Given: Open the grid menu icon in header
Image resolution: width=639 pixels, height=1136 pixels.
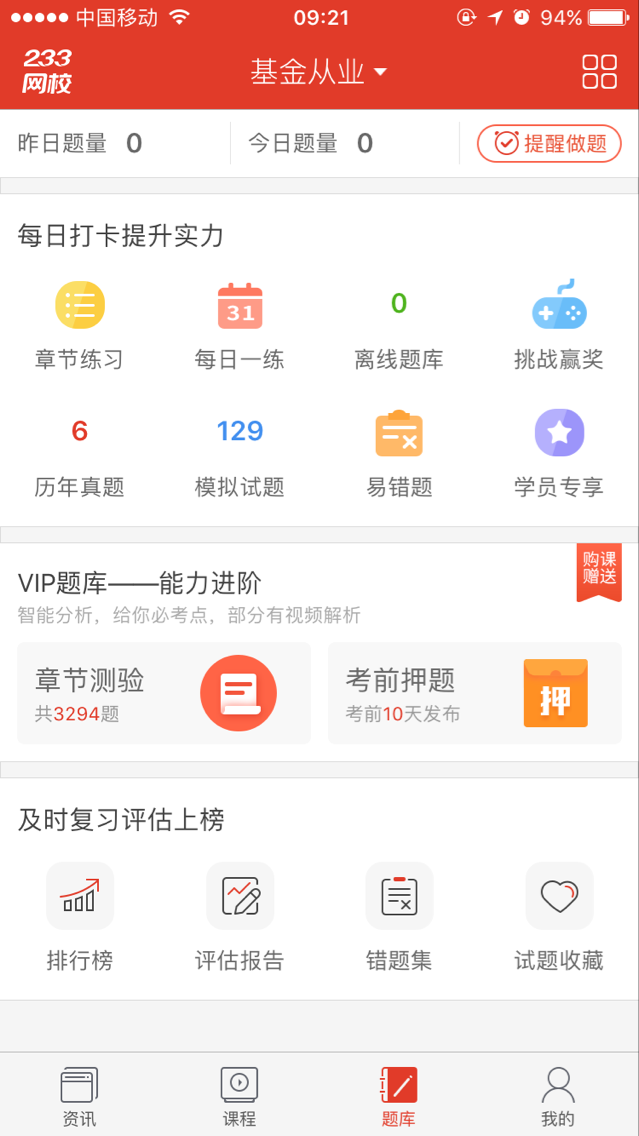Looking at the screenshot, I should point(599,72).
